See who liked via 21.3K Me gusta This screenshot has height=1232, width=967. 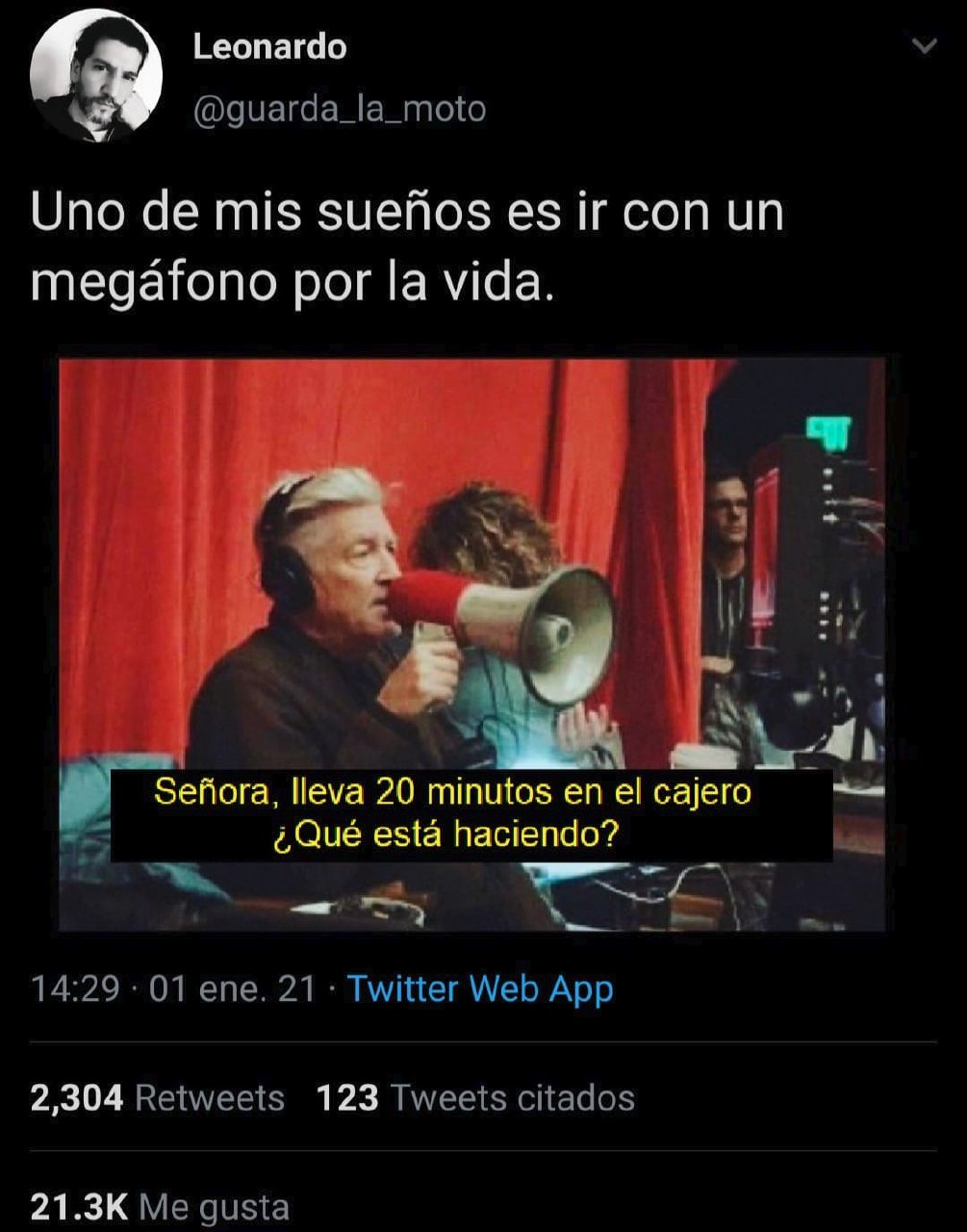[x=160, y=1207]
